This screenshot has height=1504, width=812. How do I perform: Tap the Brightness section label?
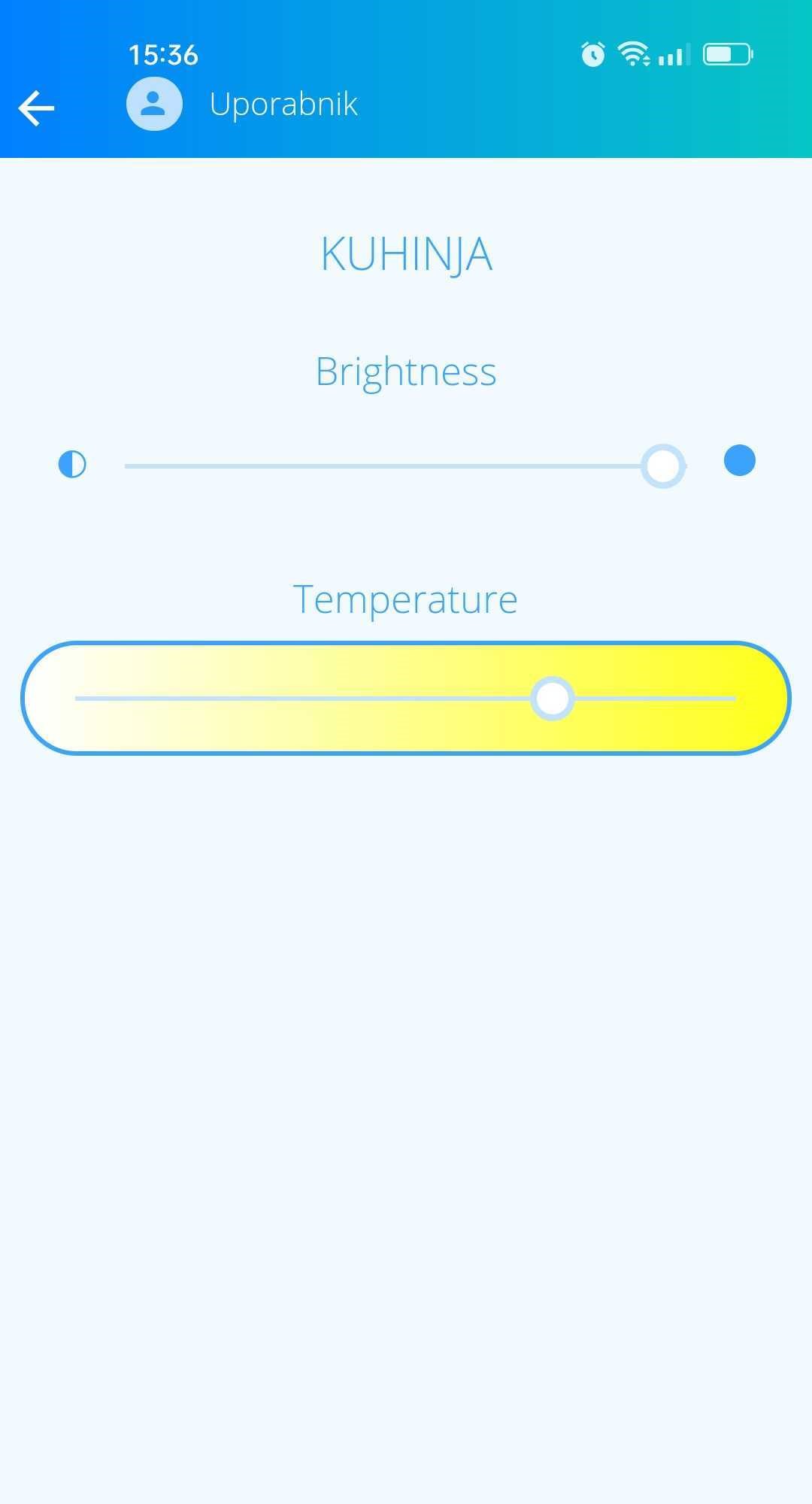point(405,371)
